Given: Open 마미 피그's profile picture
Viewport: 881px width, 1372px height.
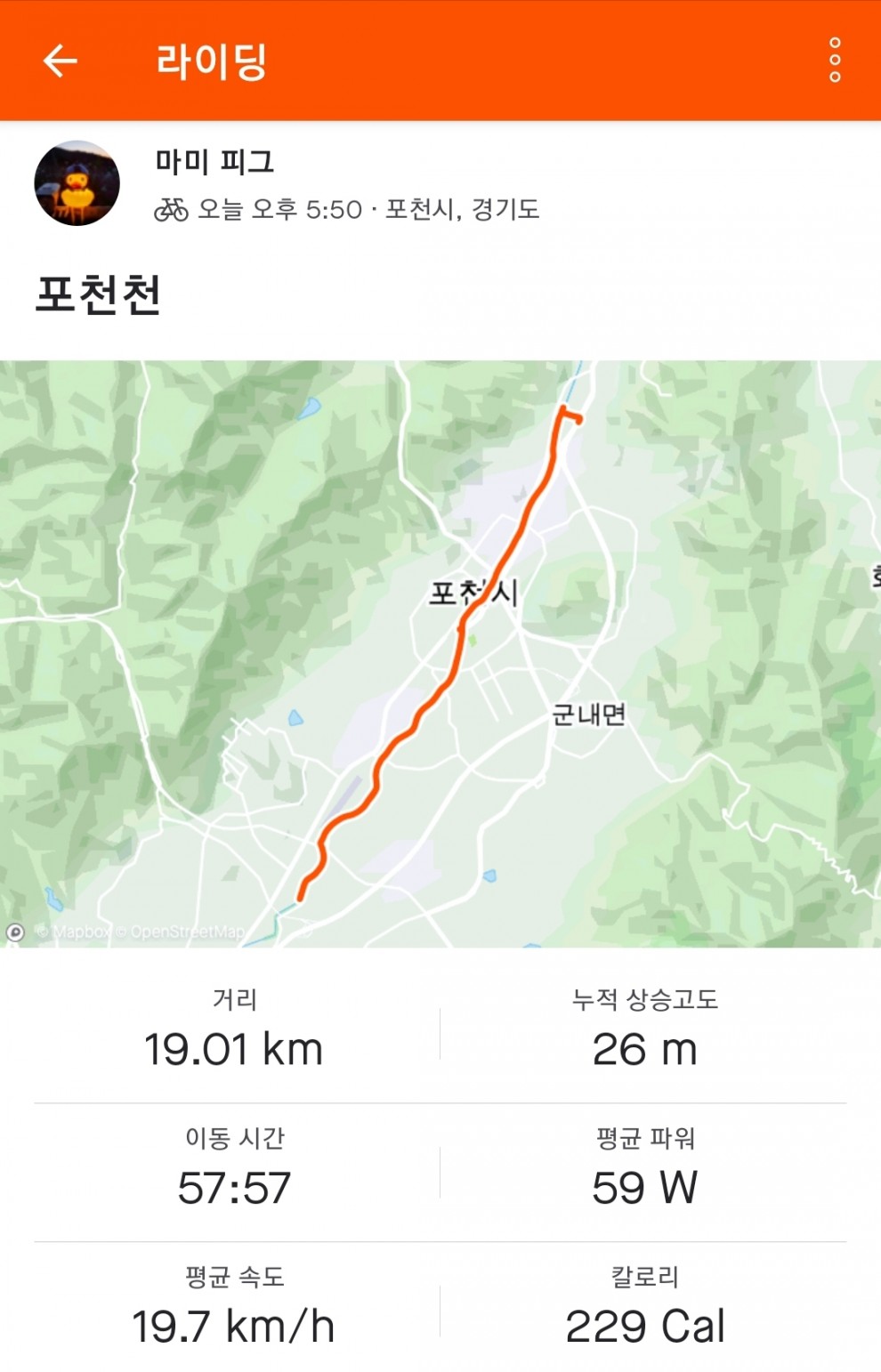Looking at the screenshot, I should pyautogui.click(x=77, y=183).
